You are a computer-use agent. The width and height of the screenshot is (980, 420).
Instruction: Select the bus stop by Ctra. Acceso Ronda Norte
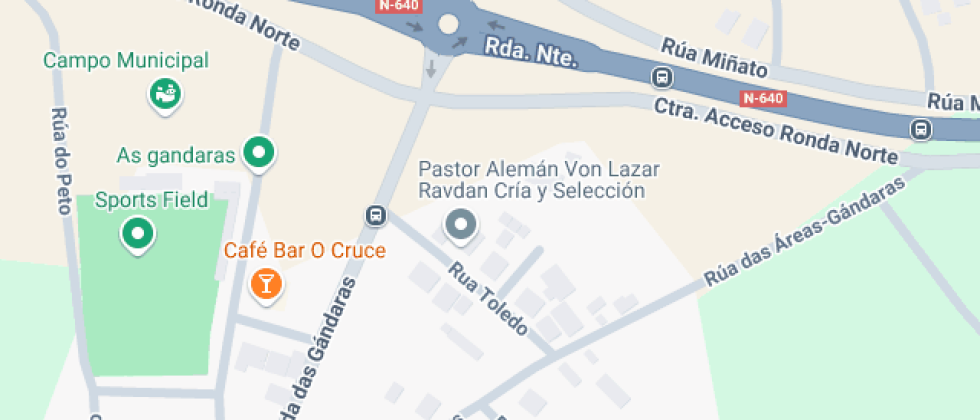[921, 129]
